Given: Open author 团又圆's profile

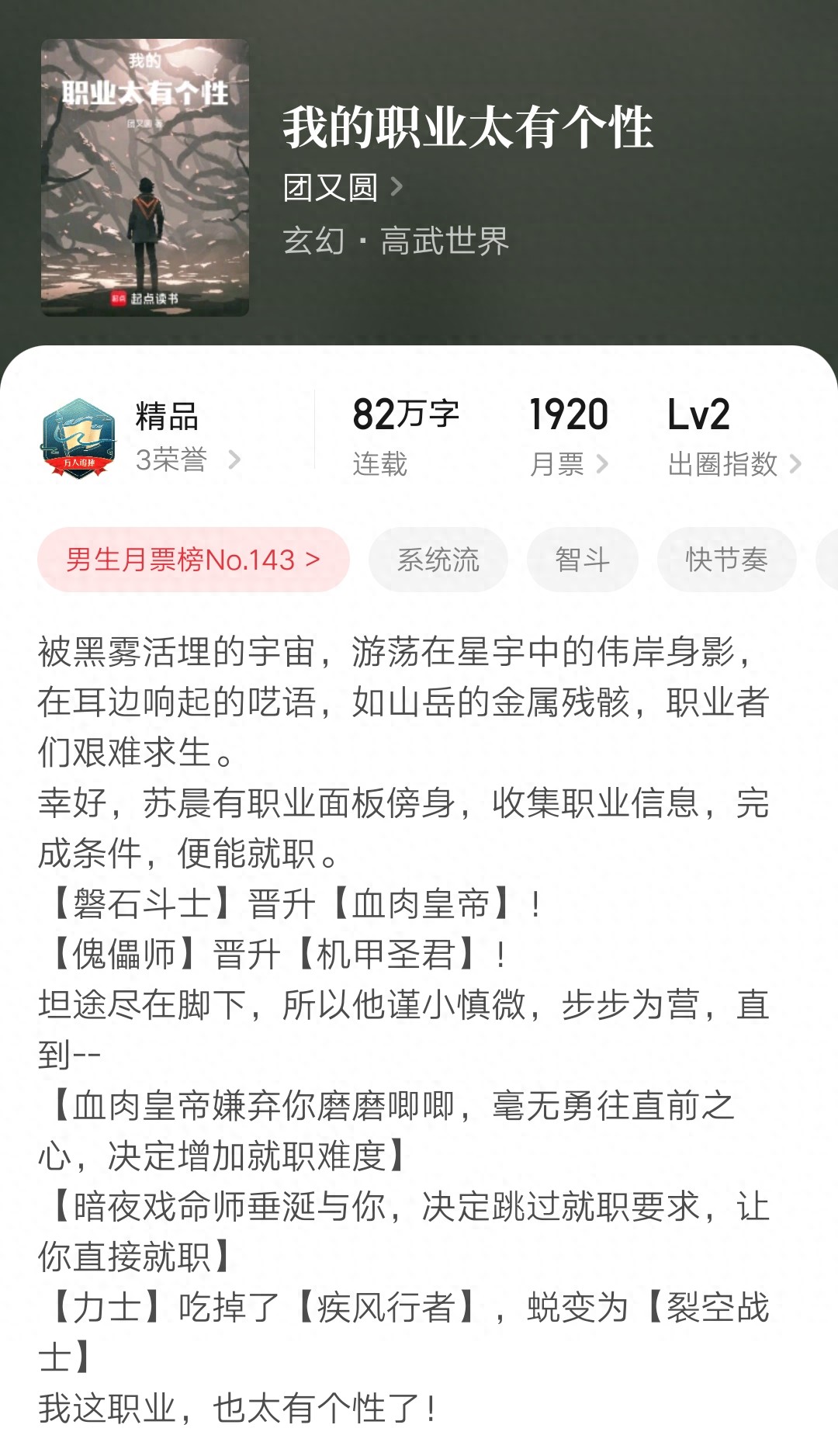Looking at the screenshot, I should coord(330,186).
